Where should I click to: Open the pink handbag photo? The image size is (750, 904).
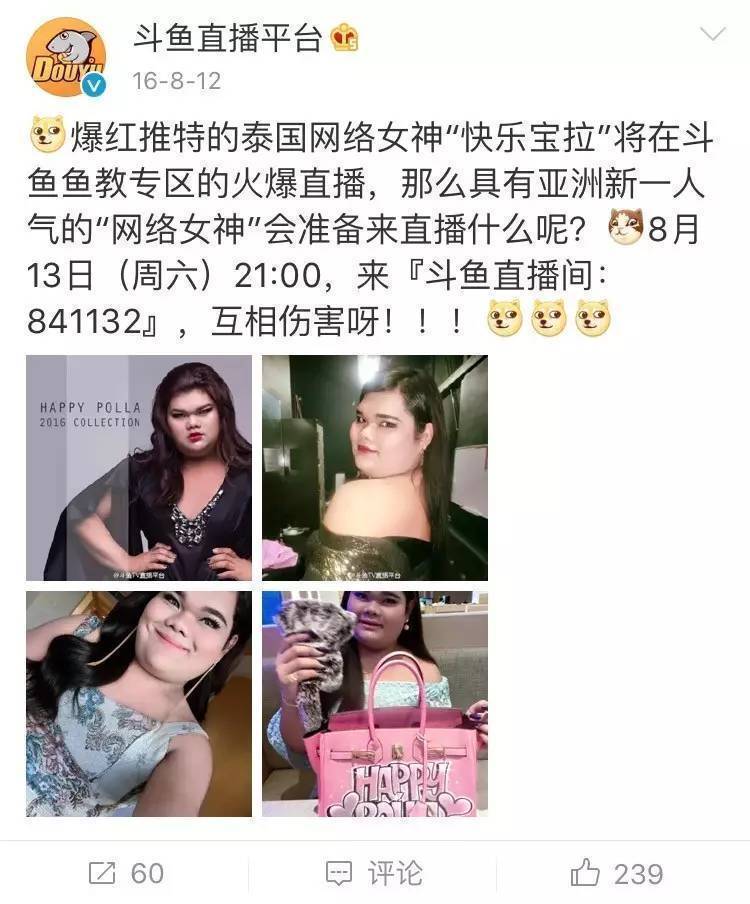tap(375, 703)
